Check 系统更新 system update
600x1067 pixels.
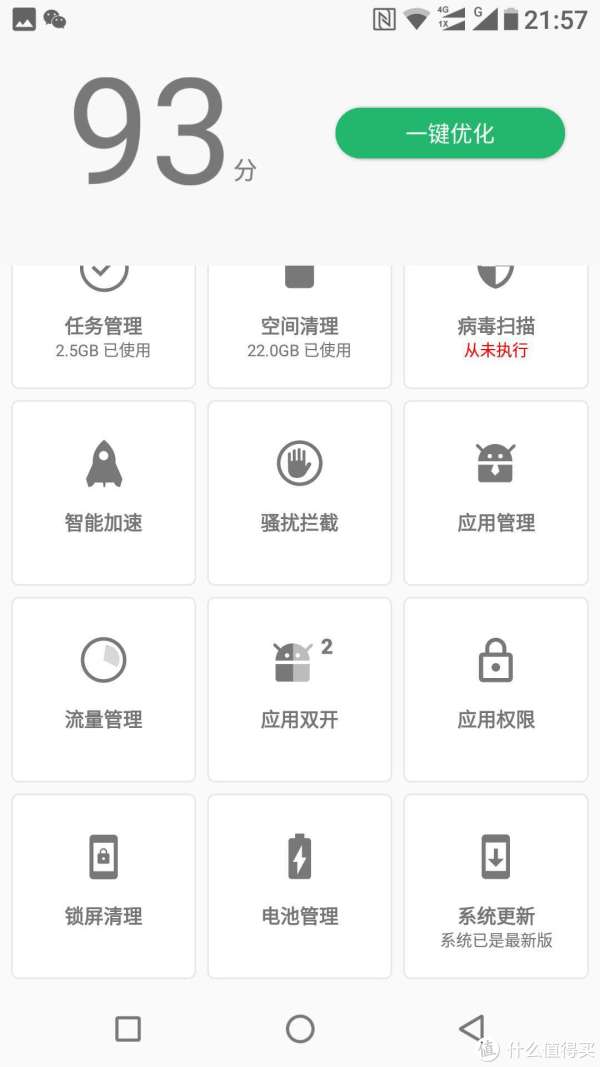495,885
